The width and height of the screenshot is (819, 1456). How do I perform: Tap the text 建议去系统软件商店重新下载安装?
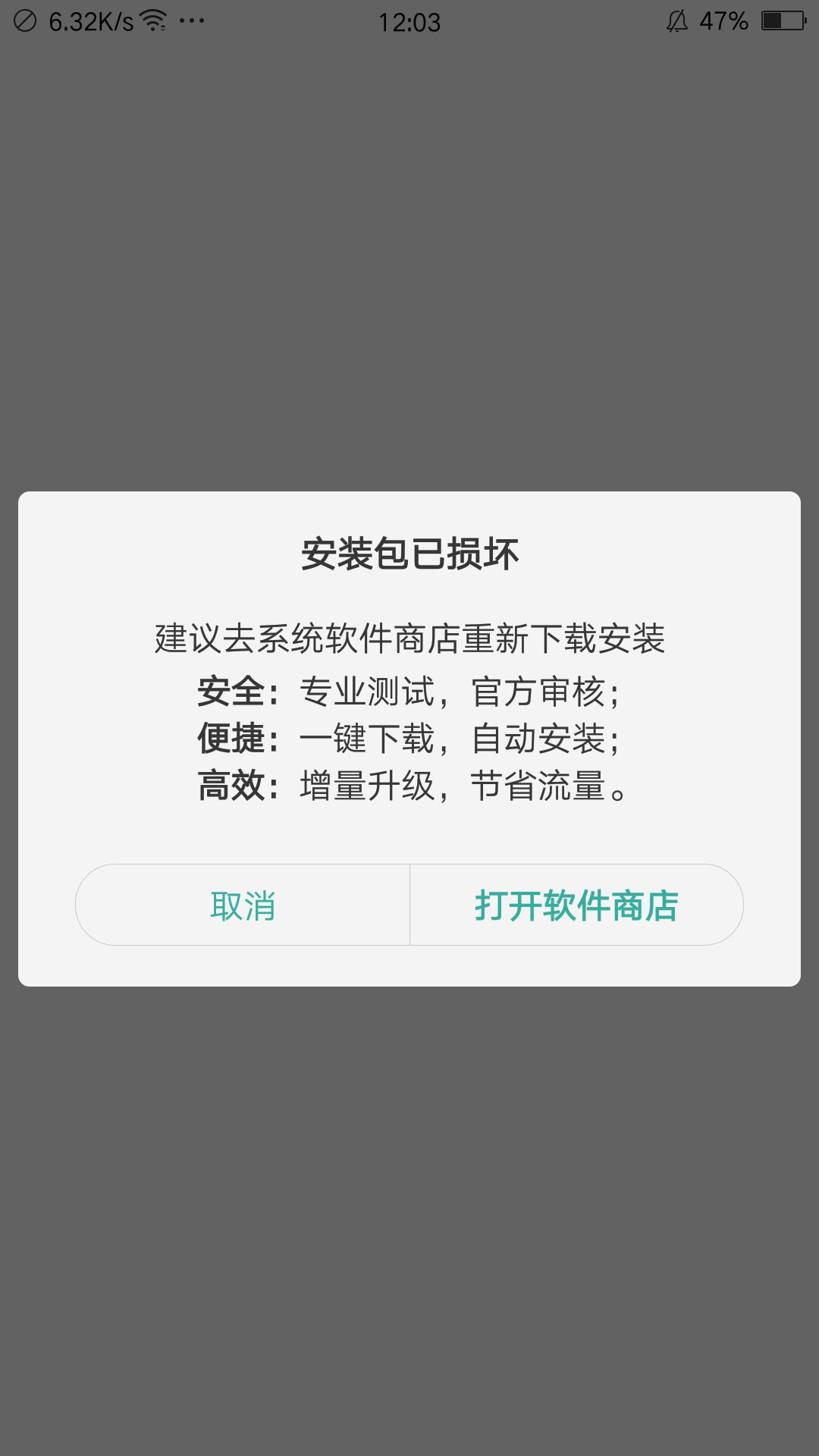pyautogui.click(x=409, y=639)
